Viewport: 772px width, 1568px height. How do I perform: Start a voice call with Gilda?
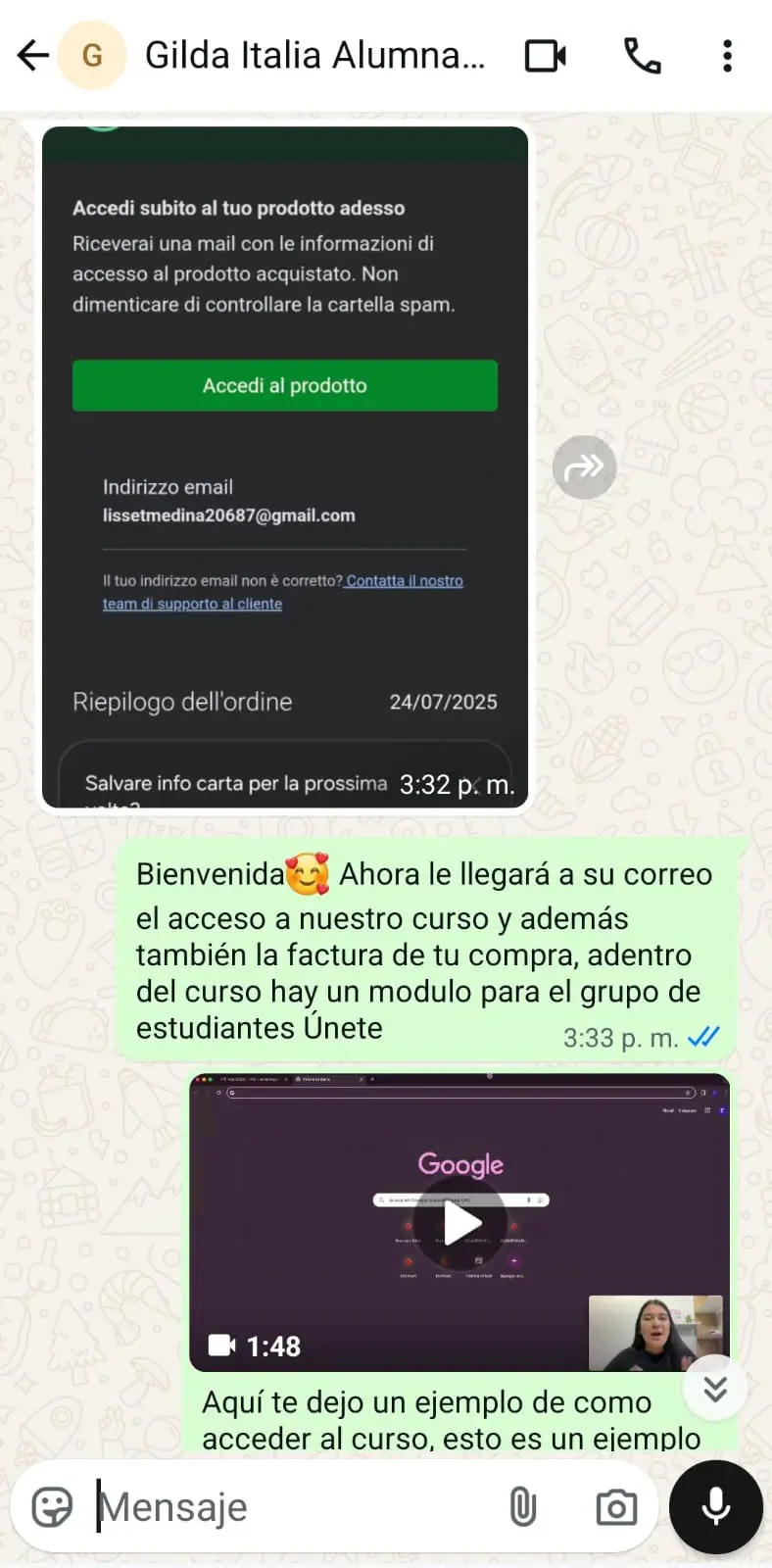[x=643, y=56]
